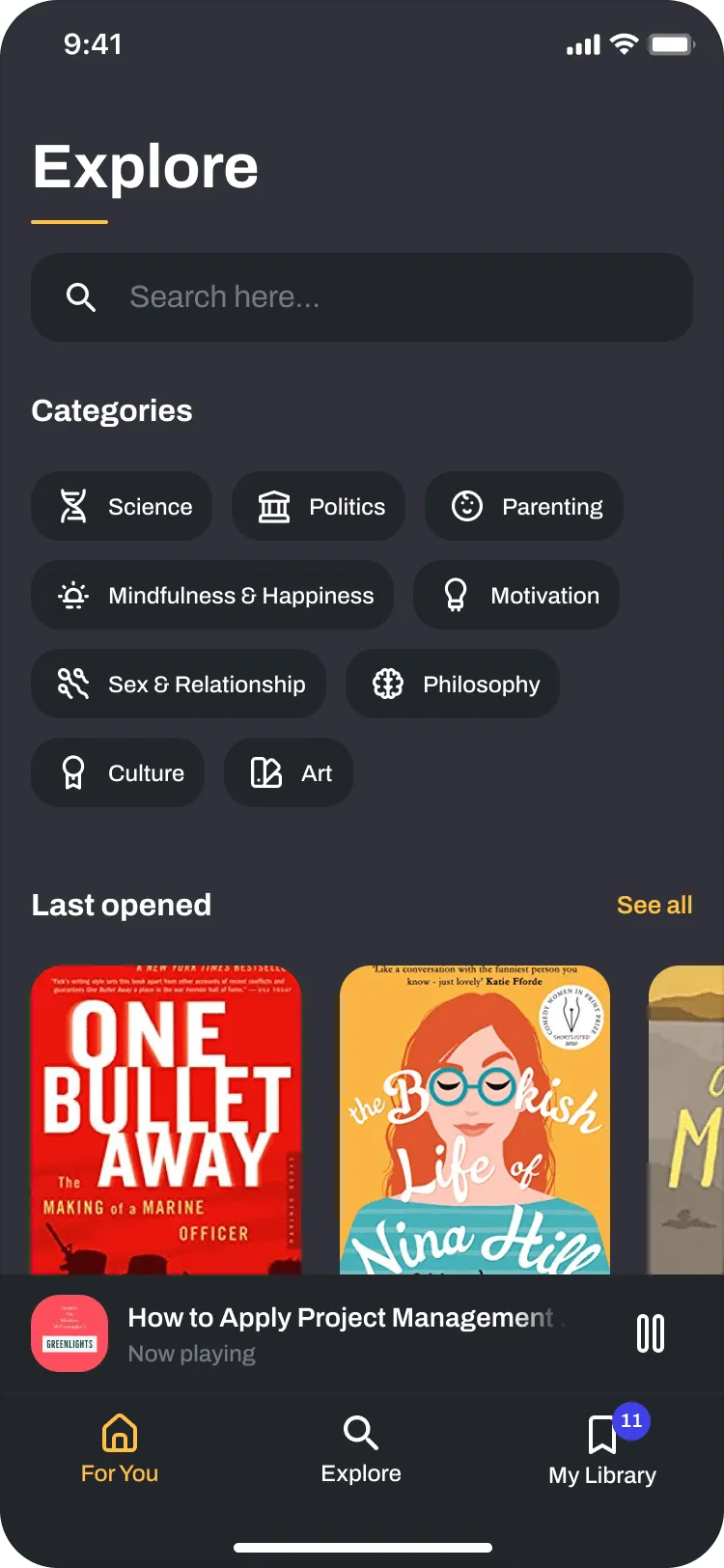Open the now playing Project Management title

(340, 1332)
